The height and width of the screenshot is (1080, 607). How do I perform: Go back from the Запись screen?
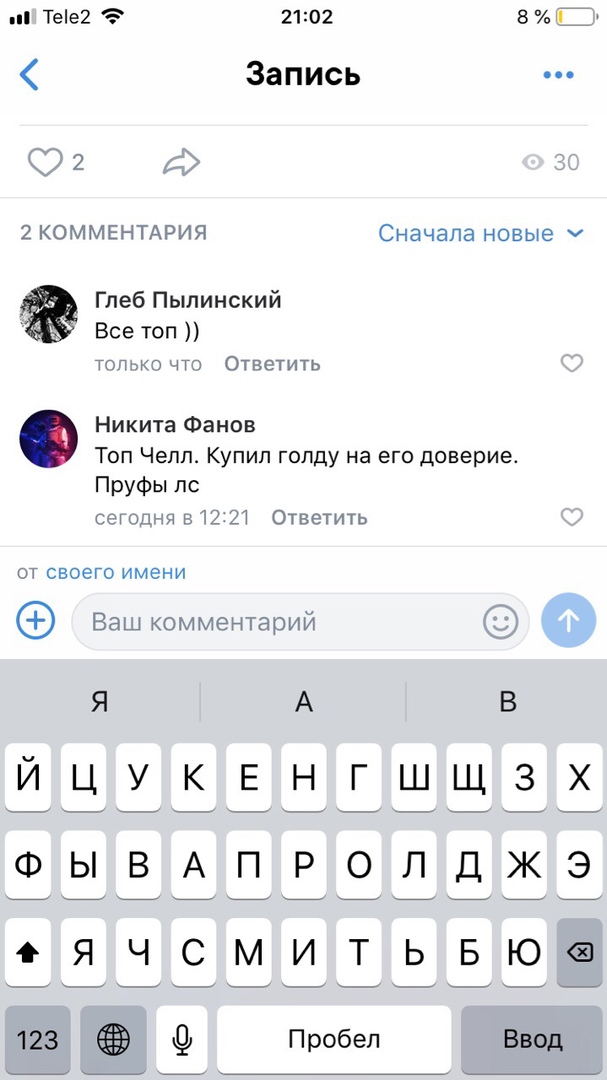(x=30, y=75)
